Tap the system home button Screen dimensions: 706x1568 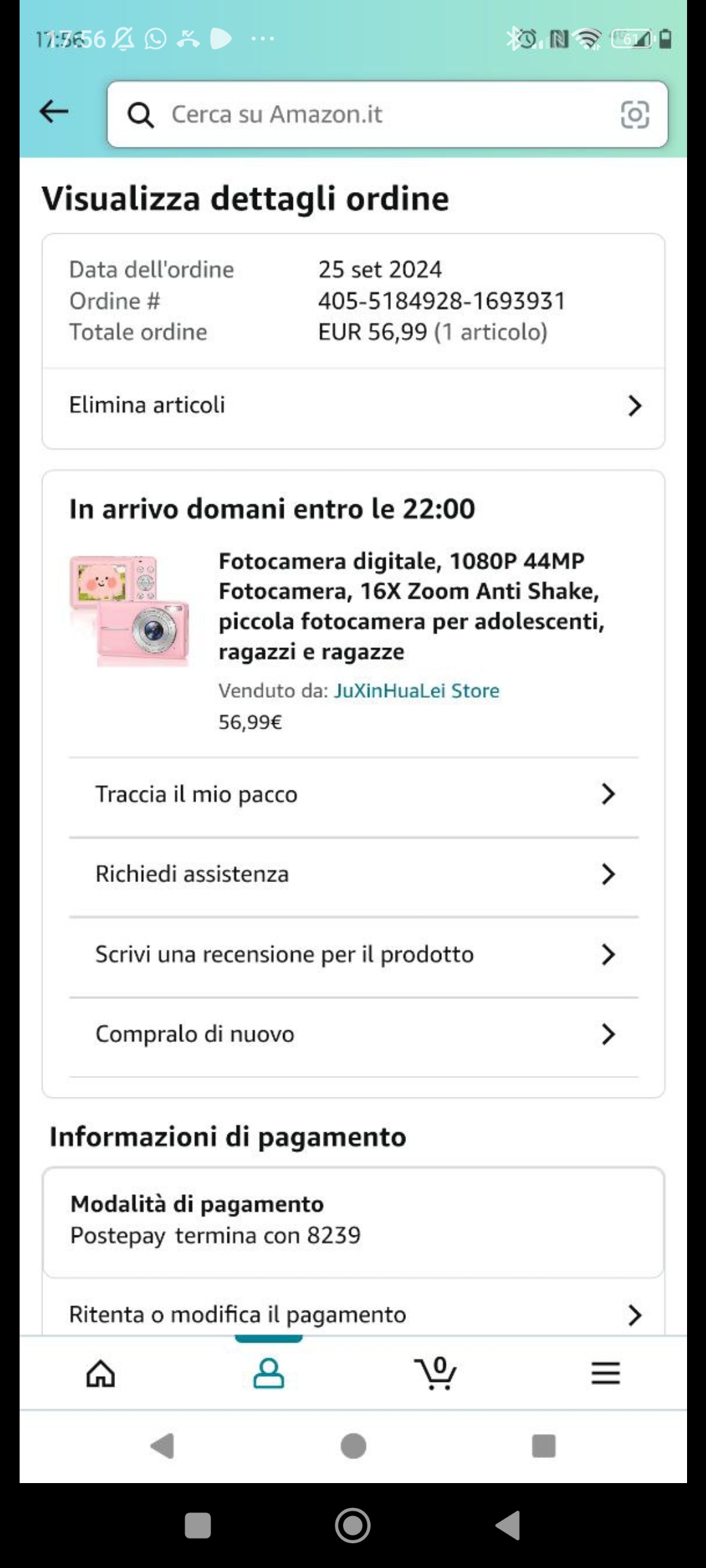(352, 1526)
